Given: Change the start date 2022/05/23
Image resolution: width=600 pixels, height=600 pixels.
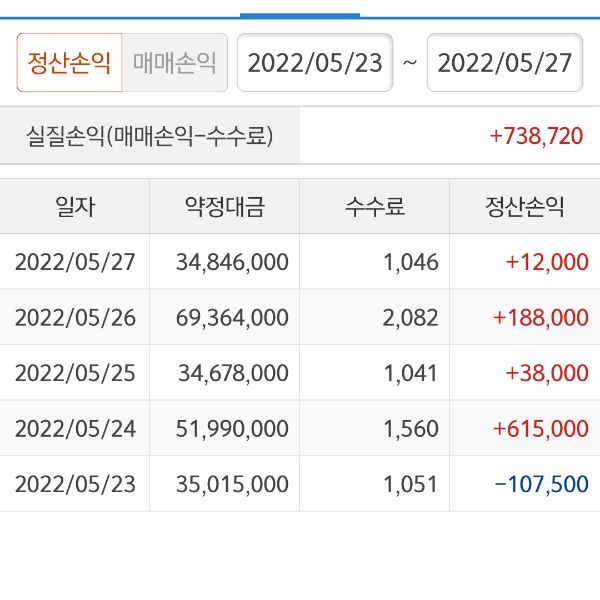Looking at the screenshot, I should click(314, 63).
